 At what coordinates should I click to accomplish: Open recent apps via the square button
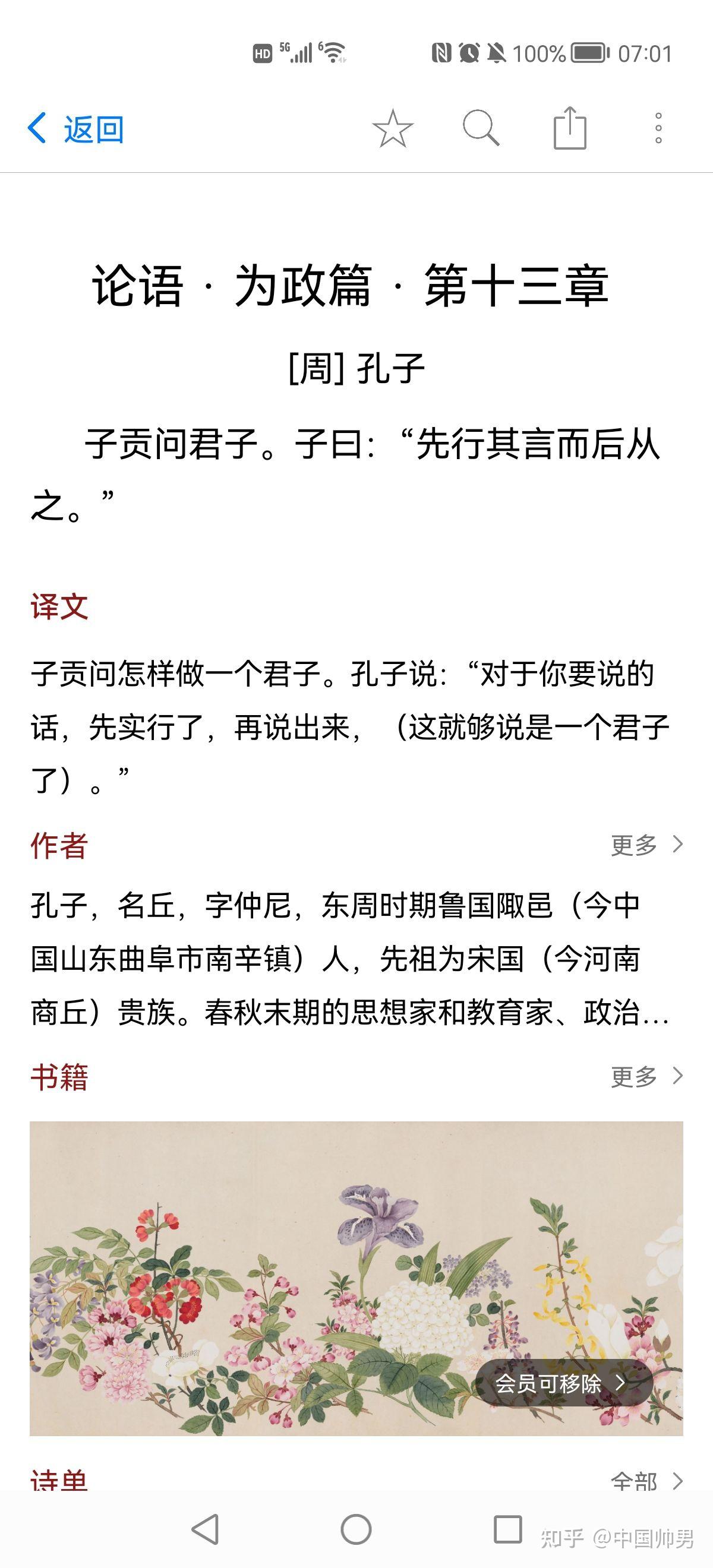point(507,1529)
